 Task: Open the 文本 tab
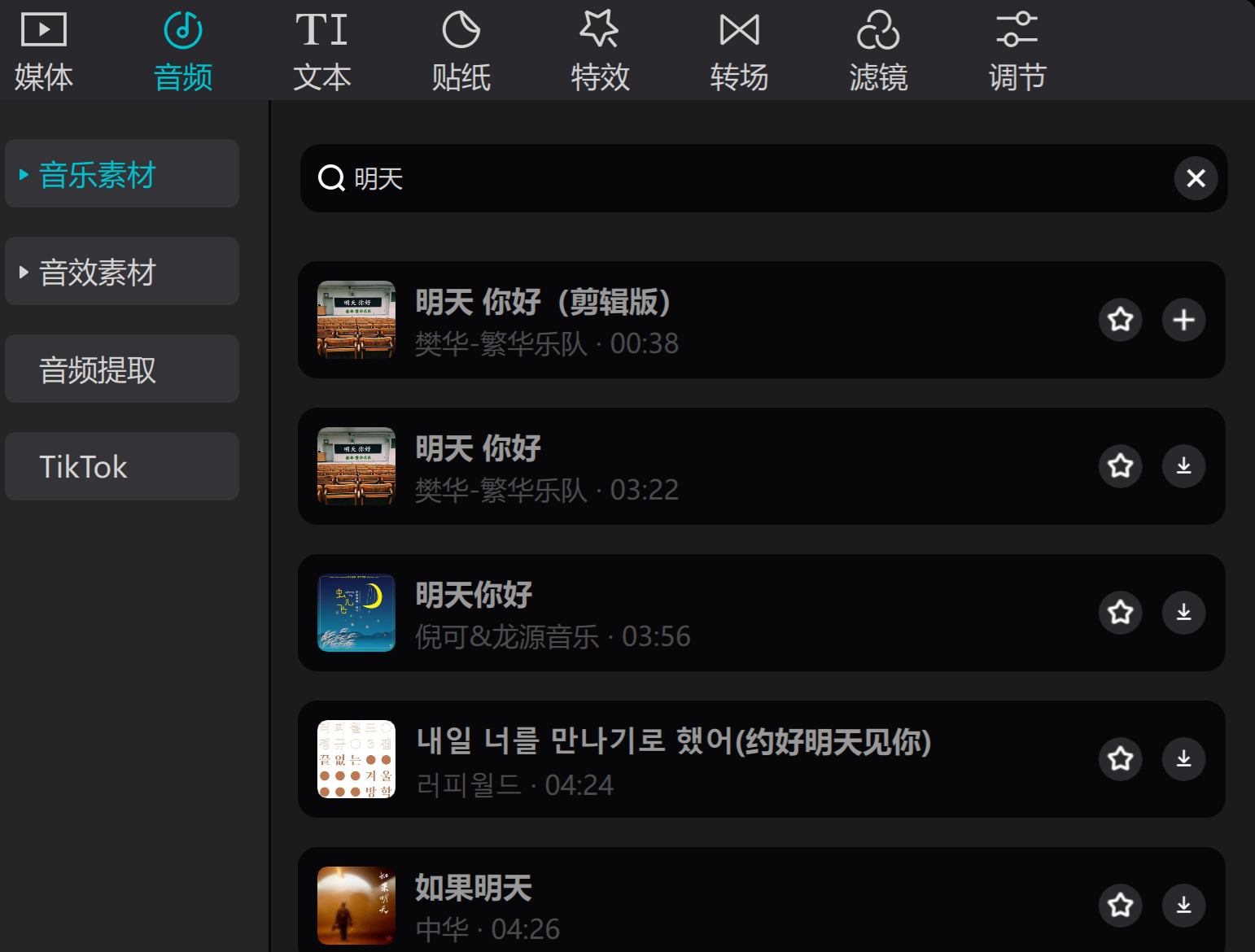pyautogui.click(x=321, y=50)
